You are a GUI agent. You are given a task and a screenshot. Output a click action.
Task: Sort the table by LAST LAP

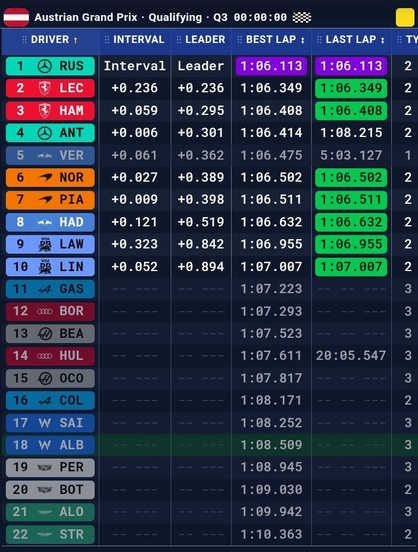coord(351,39)
